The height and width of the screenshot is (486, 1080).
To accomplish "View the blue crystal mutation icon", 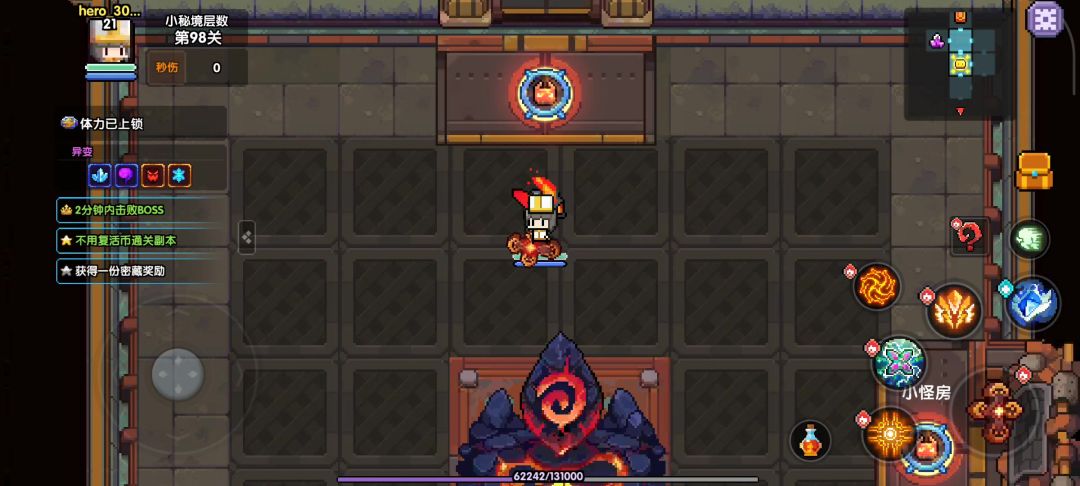I will pyautogui.click(x=100, y=176).
